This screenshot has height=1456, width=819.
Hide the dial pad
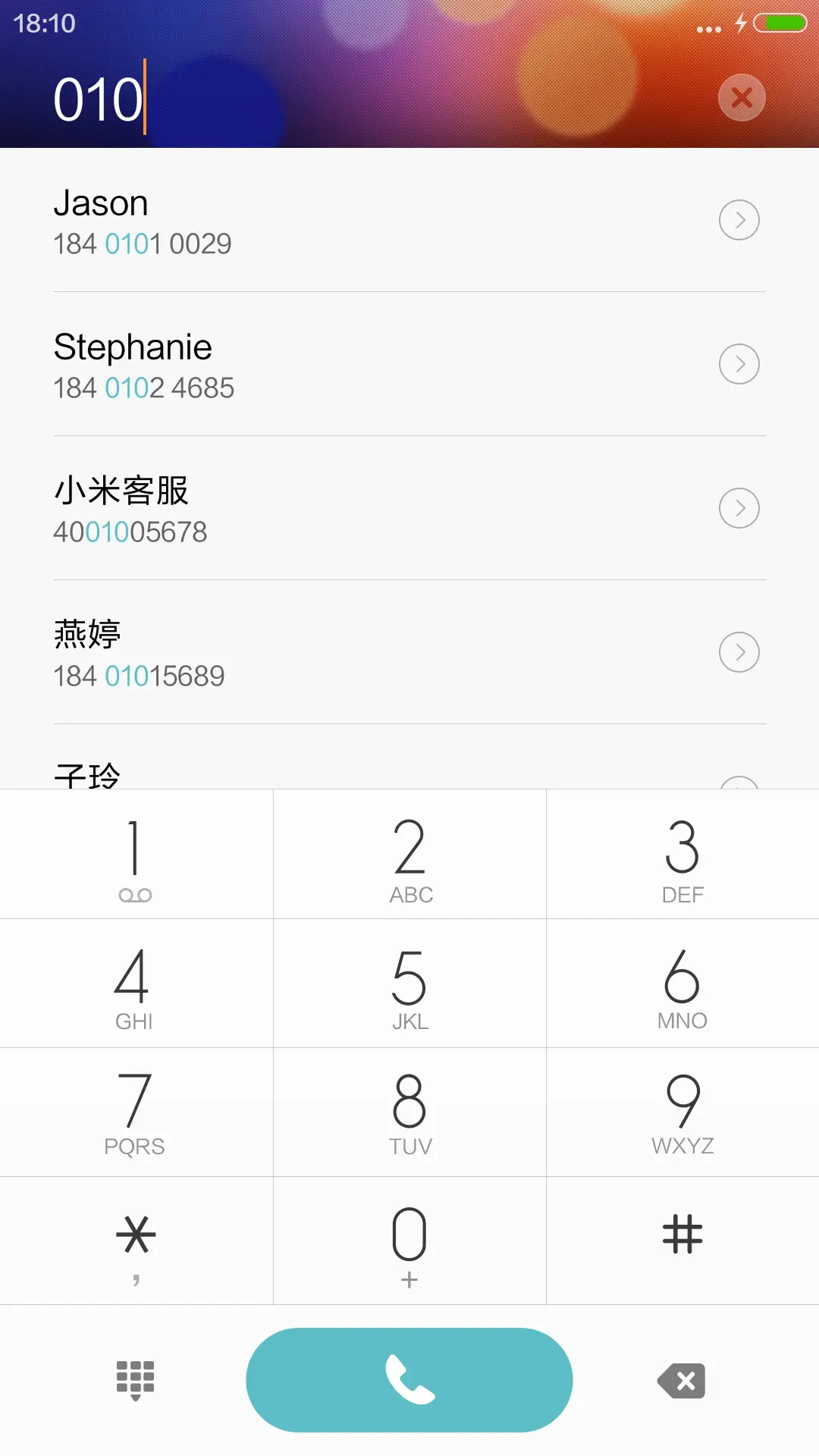[x=135, y=1380]
